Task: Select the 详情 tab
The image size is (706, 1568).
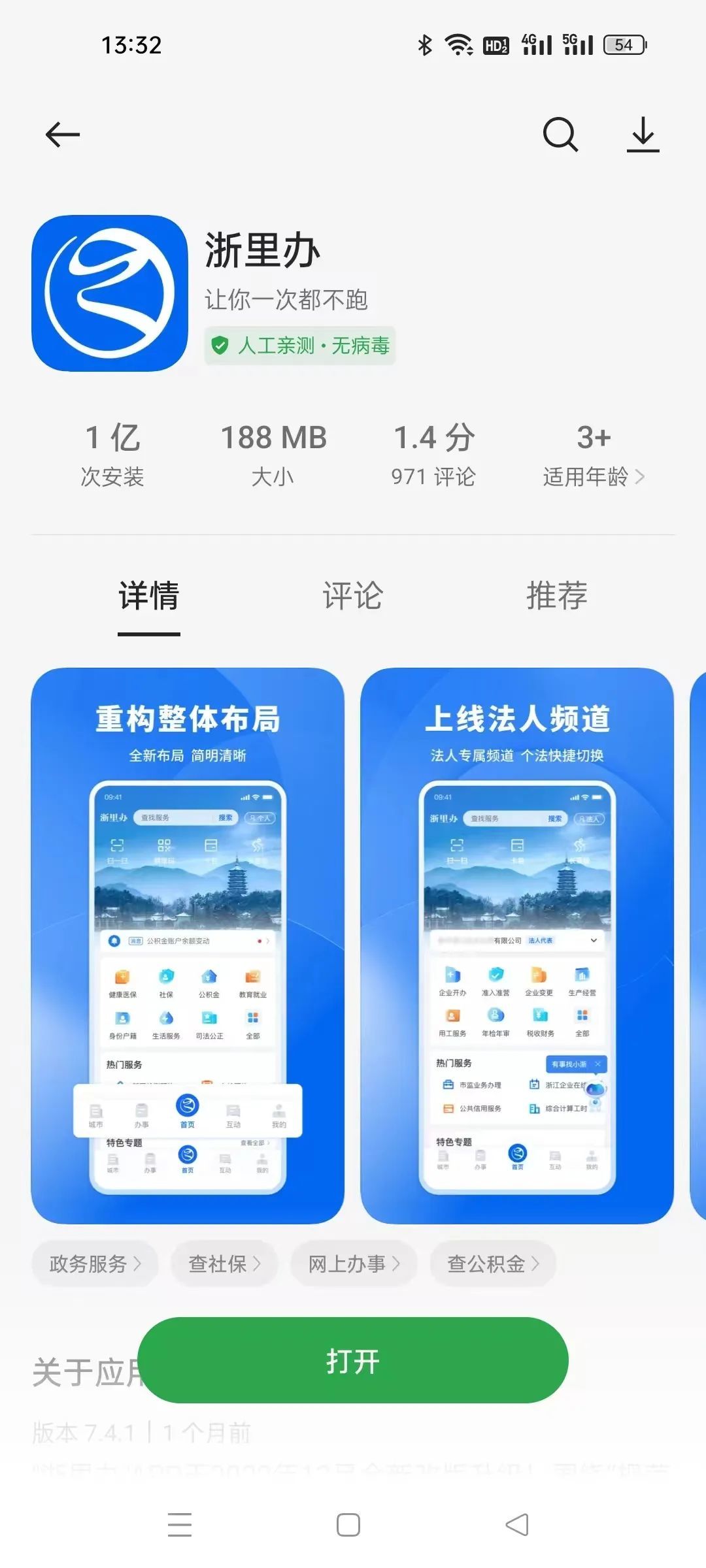Action: pyautogui.click(x=149, y=596)
